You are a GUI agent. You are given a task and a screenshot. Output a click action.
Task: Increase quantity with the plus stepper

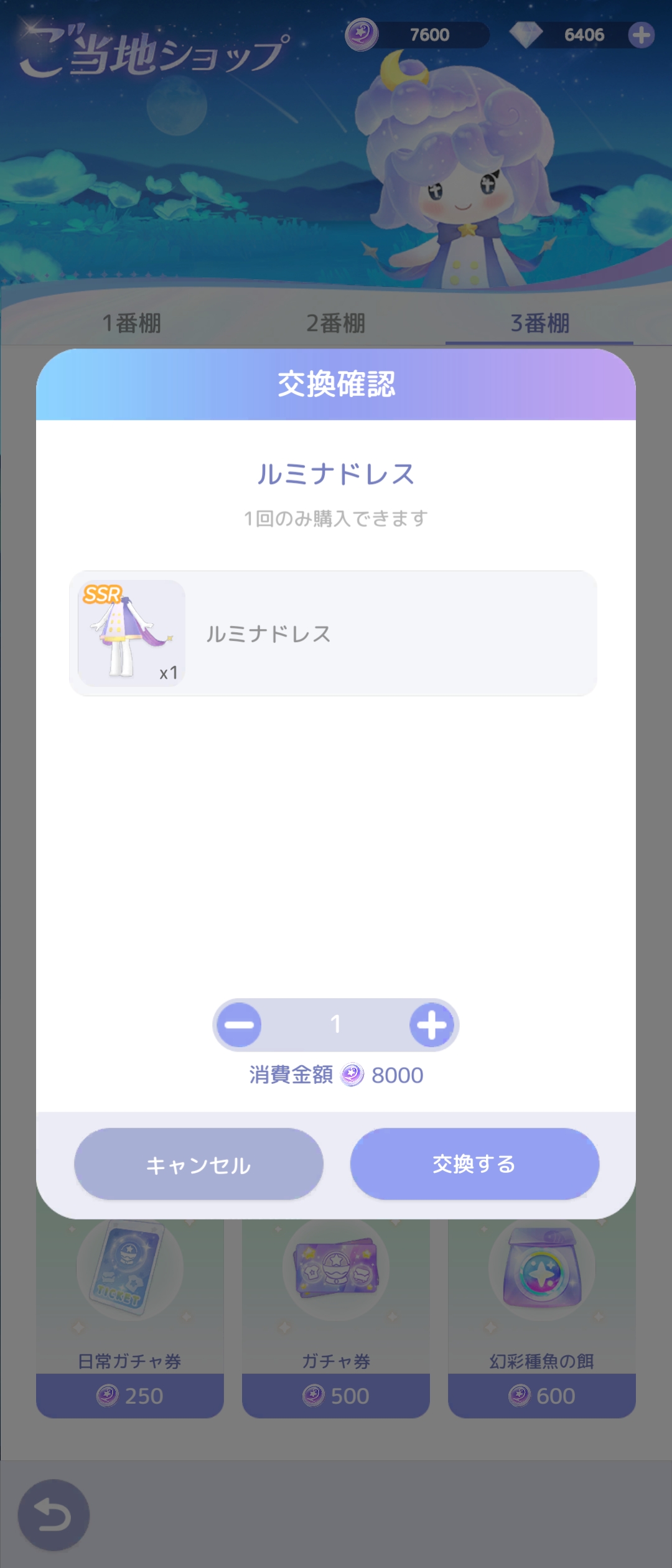point(431,1025)
